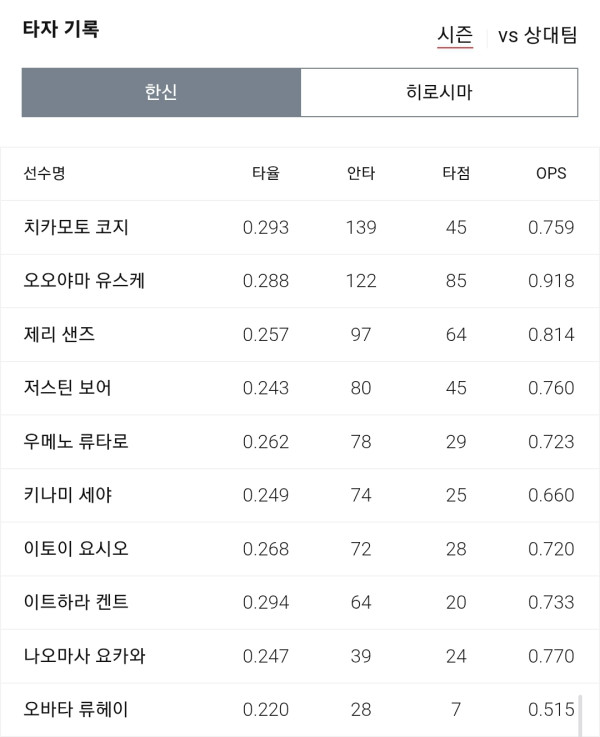This screenshot has width=600, height=737.
Task: Switch to vs 상대팀 stats view
Action: click(x=537, y=35)
